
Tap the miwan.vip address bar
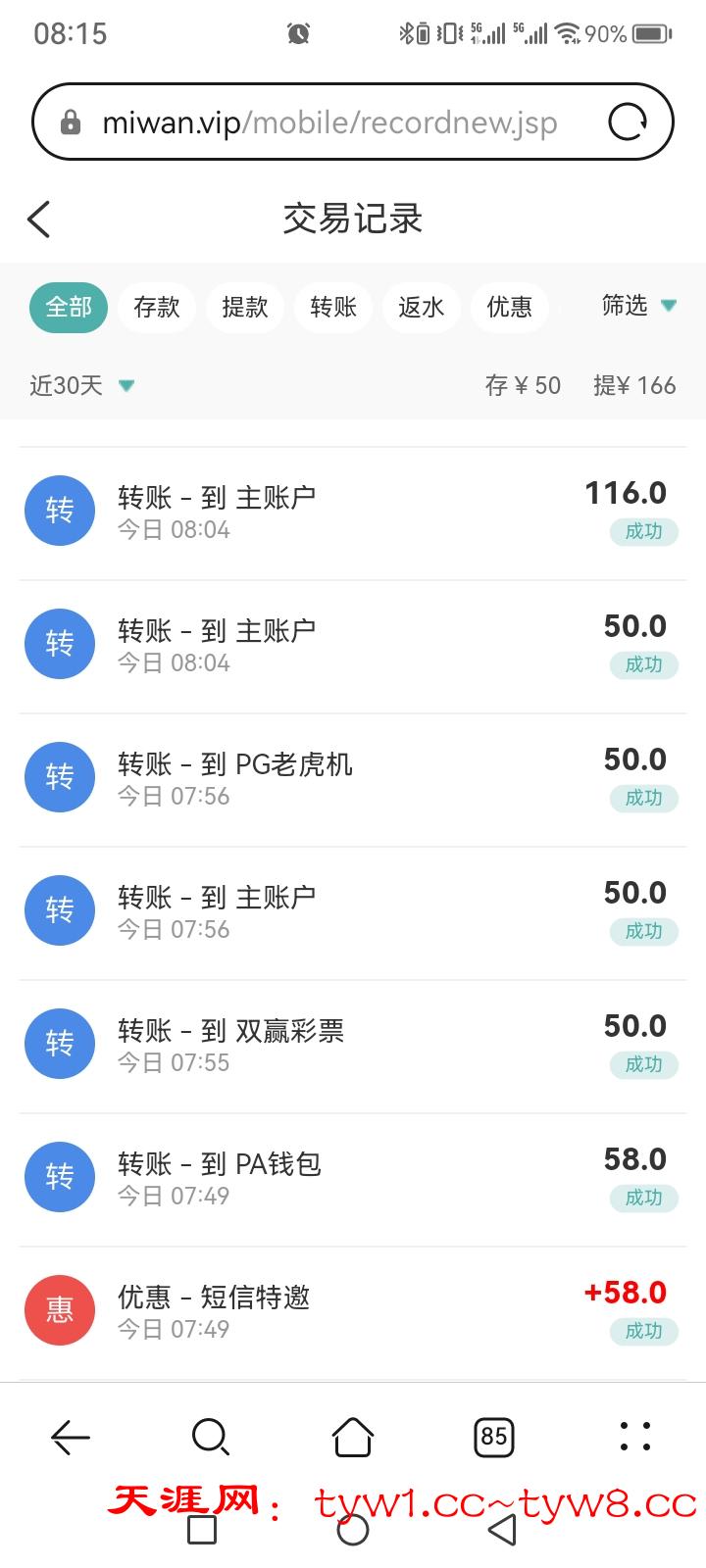coord(328,122)
